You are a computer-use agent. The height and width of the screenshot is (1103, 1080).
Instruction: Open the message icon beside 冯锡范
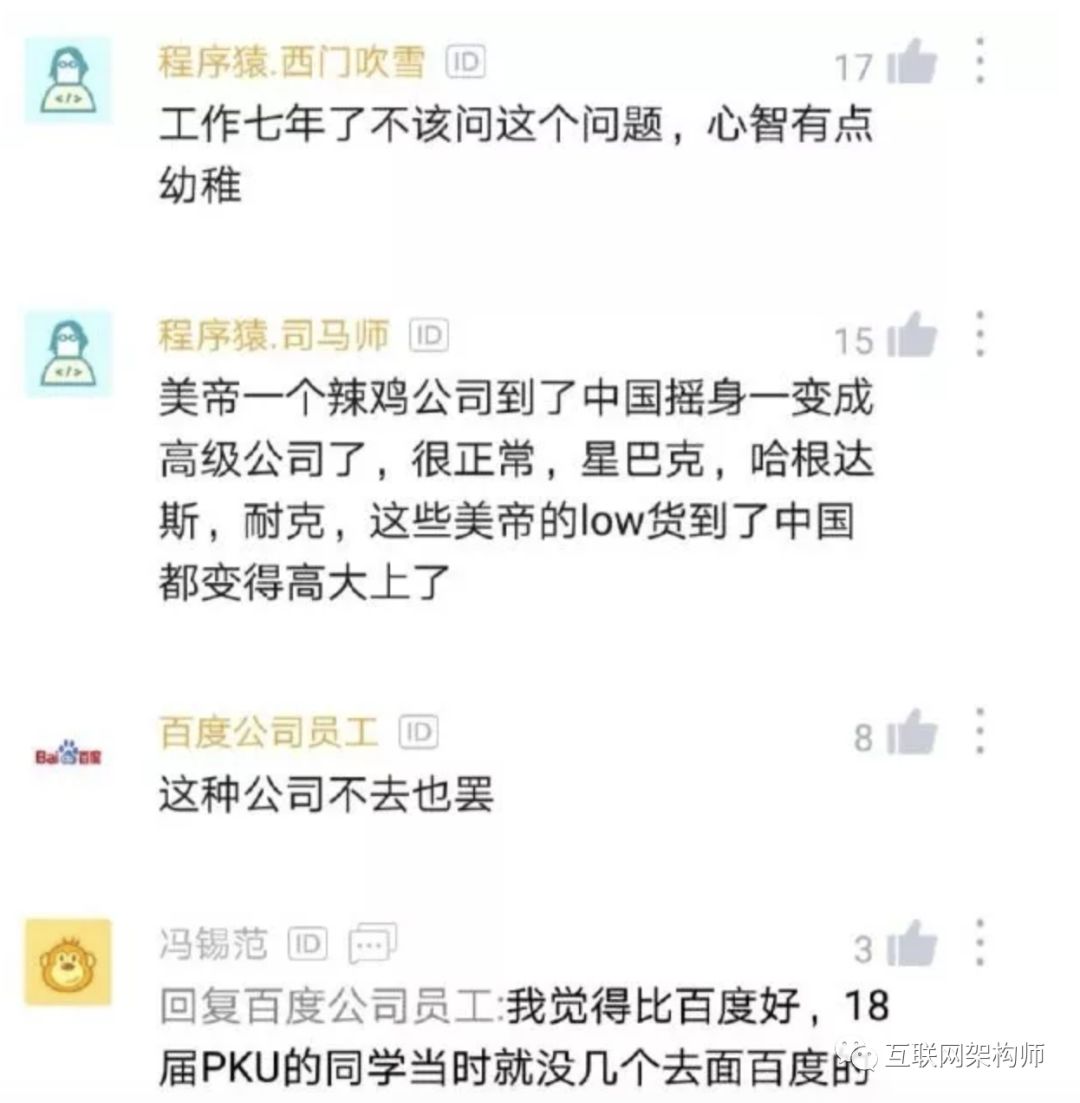click(x=372, y=943)
